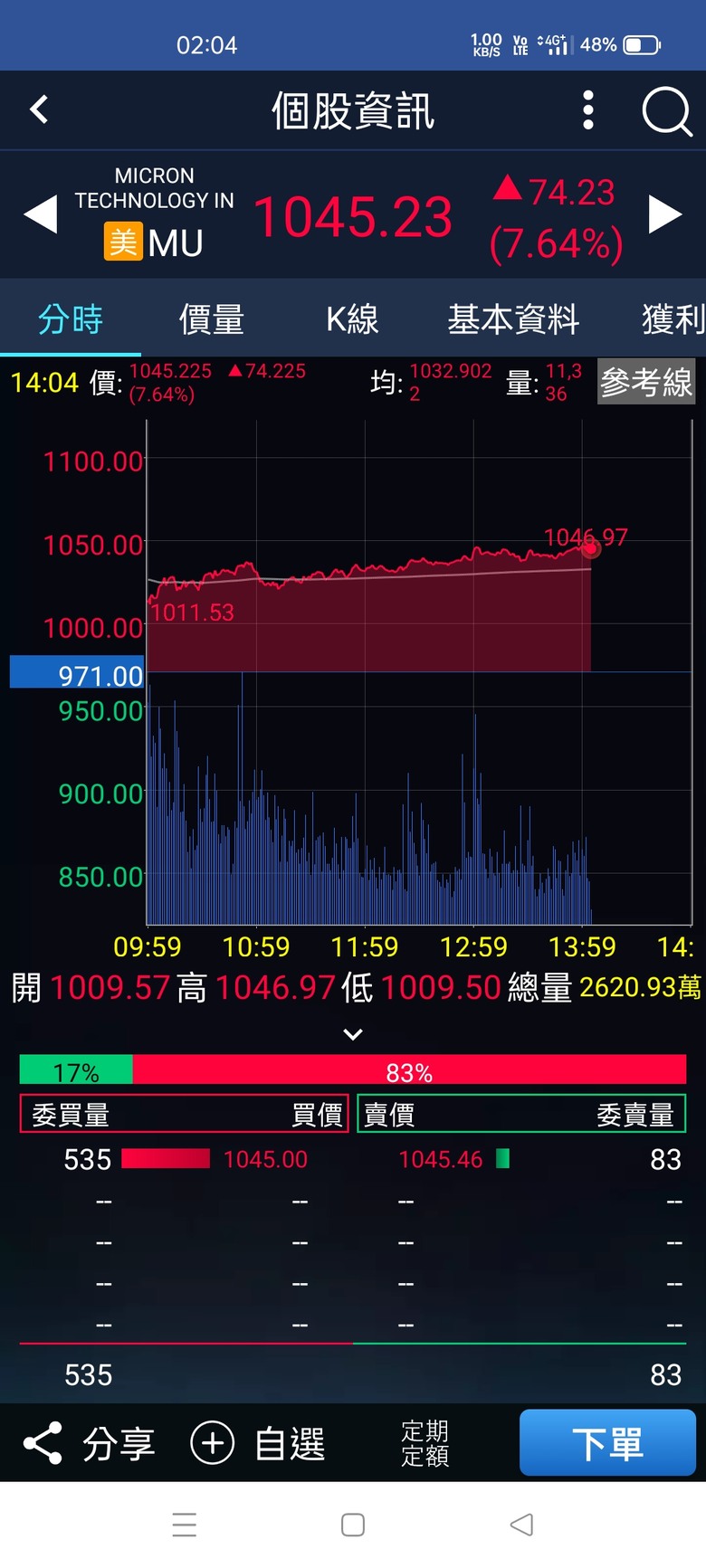
Task: Open the search magnifier icon
Action: pyautogui.click(x=667, y=111)
